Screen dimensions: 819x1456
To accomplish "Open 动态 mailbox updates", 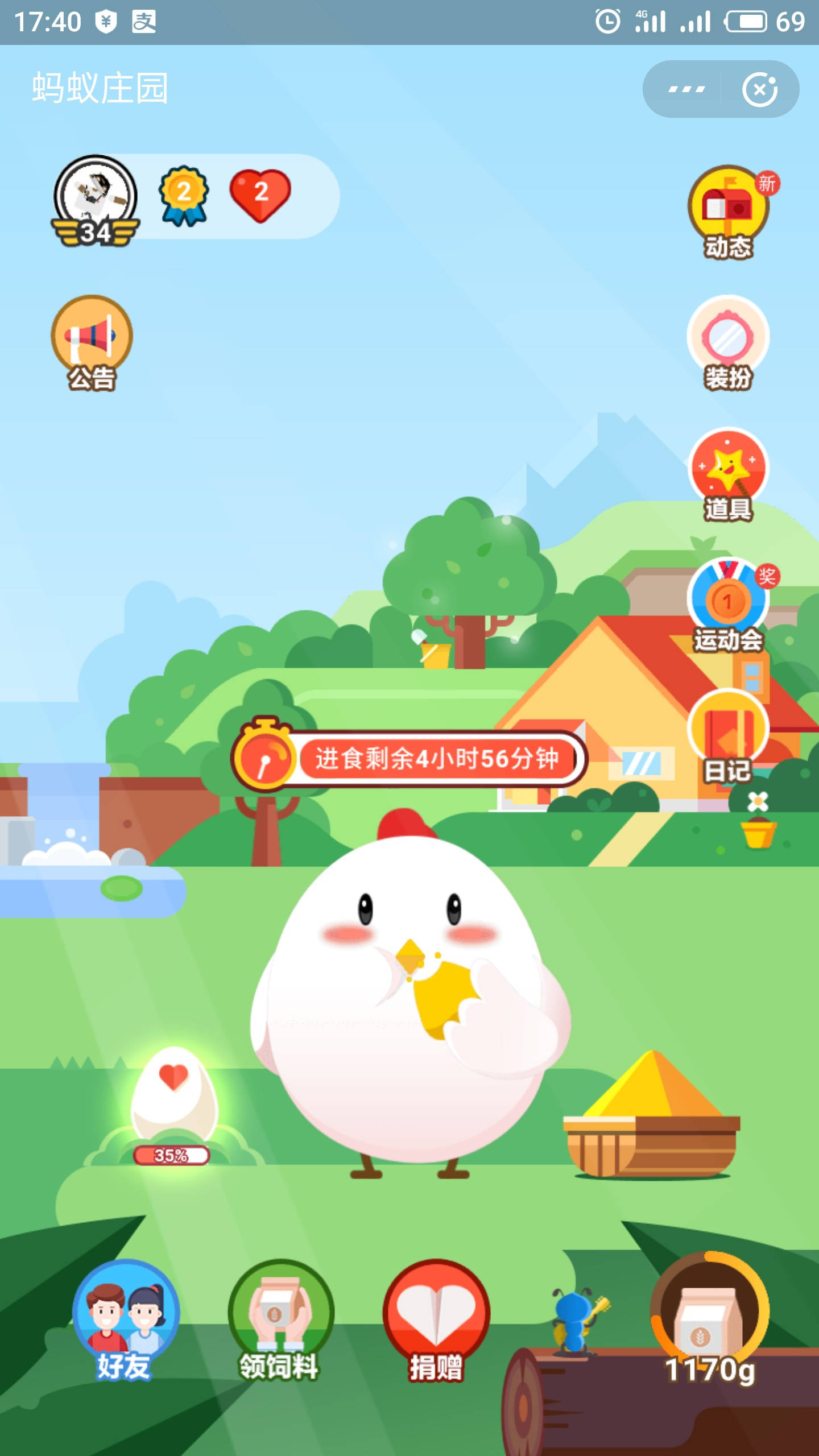I will coord(728,212).
